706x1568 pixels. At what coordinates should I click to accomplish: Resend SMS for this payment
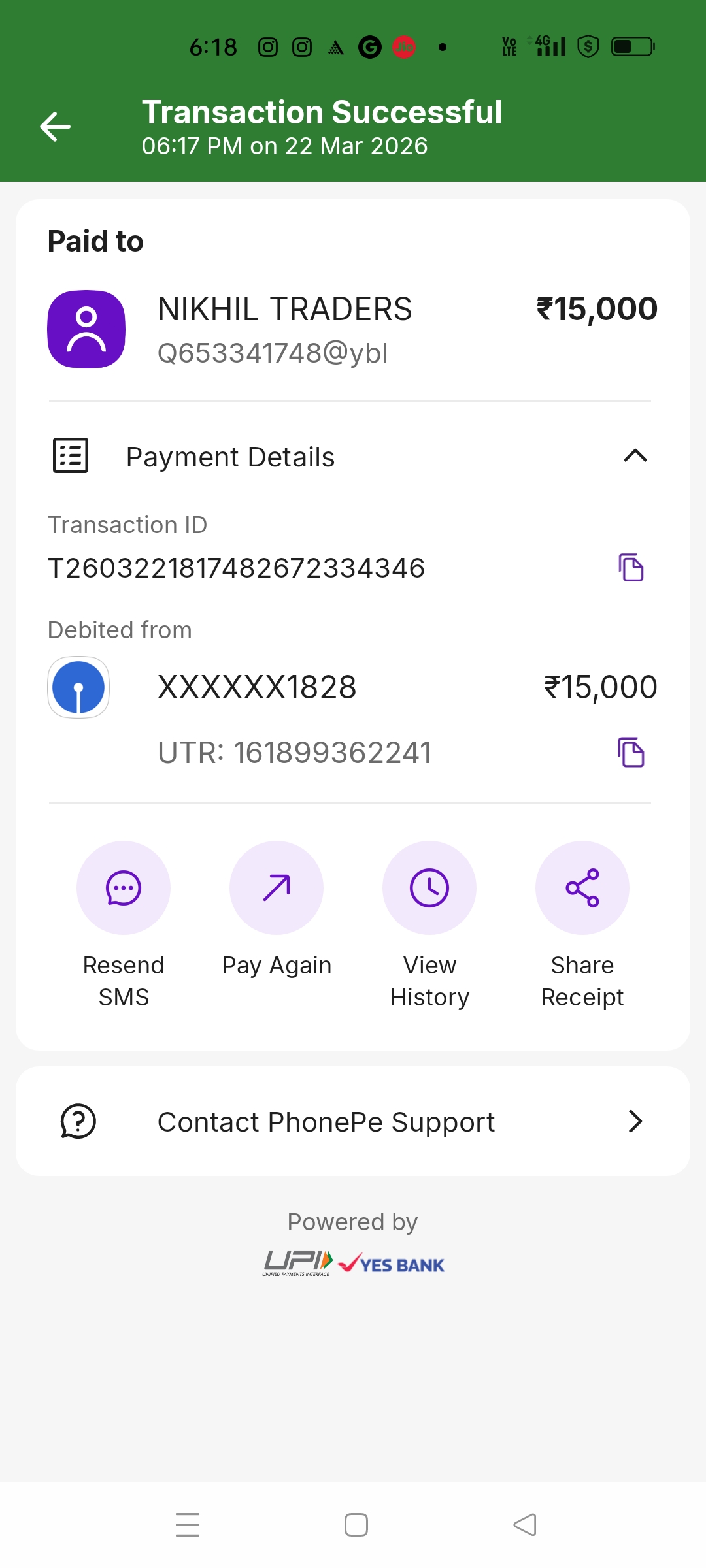point(124,888)
